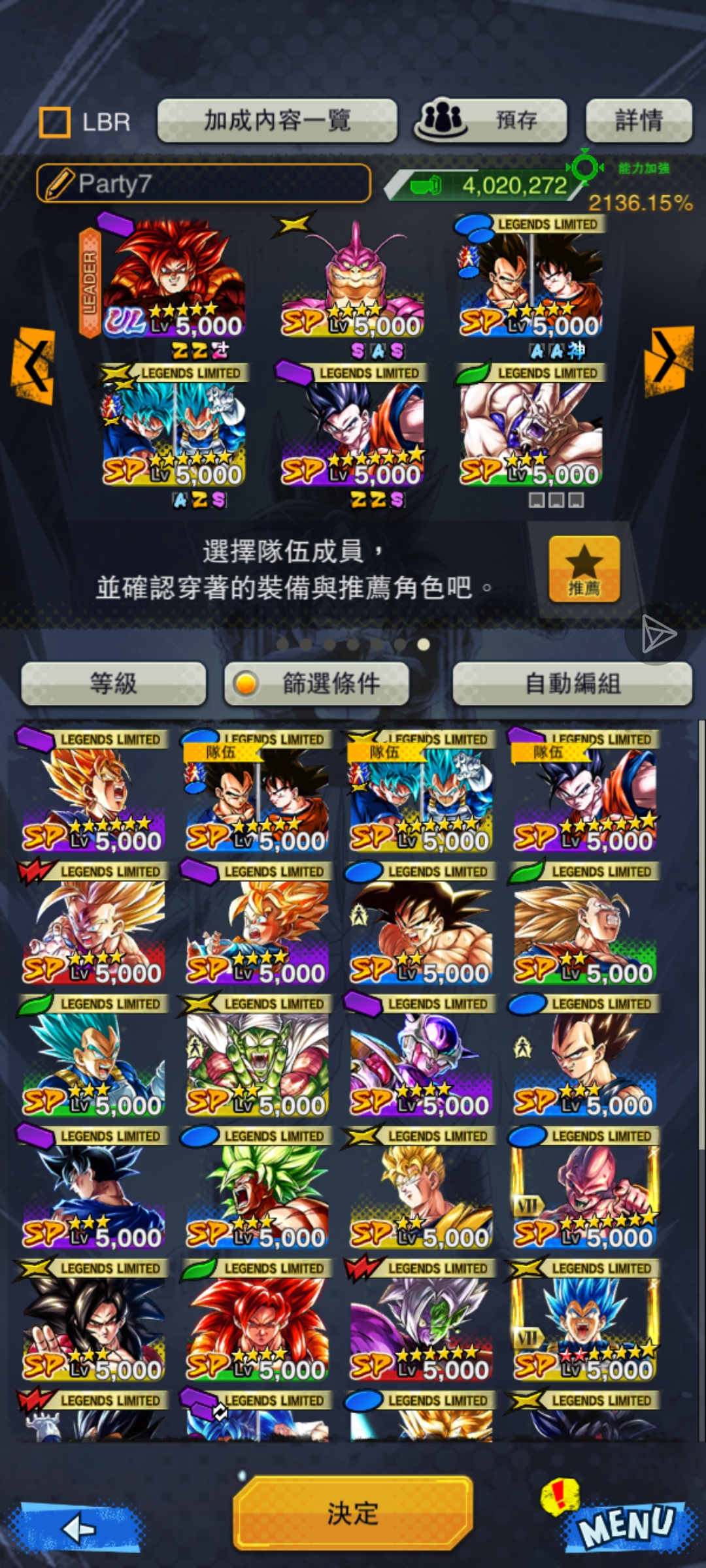This screenshot has height=1568, width=706.
Task: Open the 詳情 details button
Action: (x=638, y=121)
